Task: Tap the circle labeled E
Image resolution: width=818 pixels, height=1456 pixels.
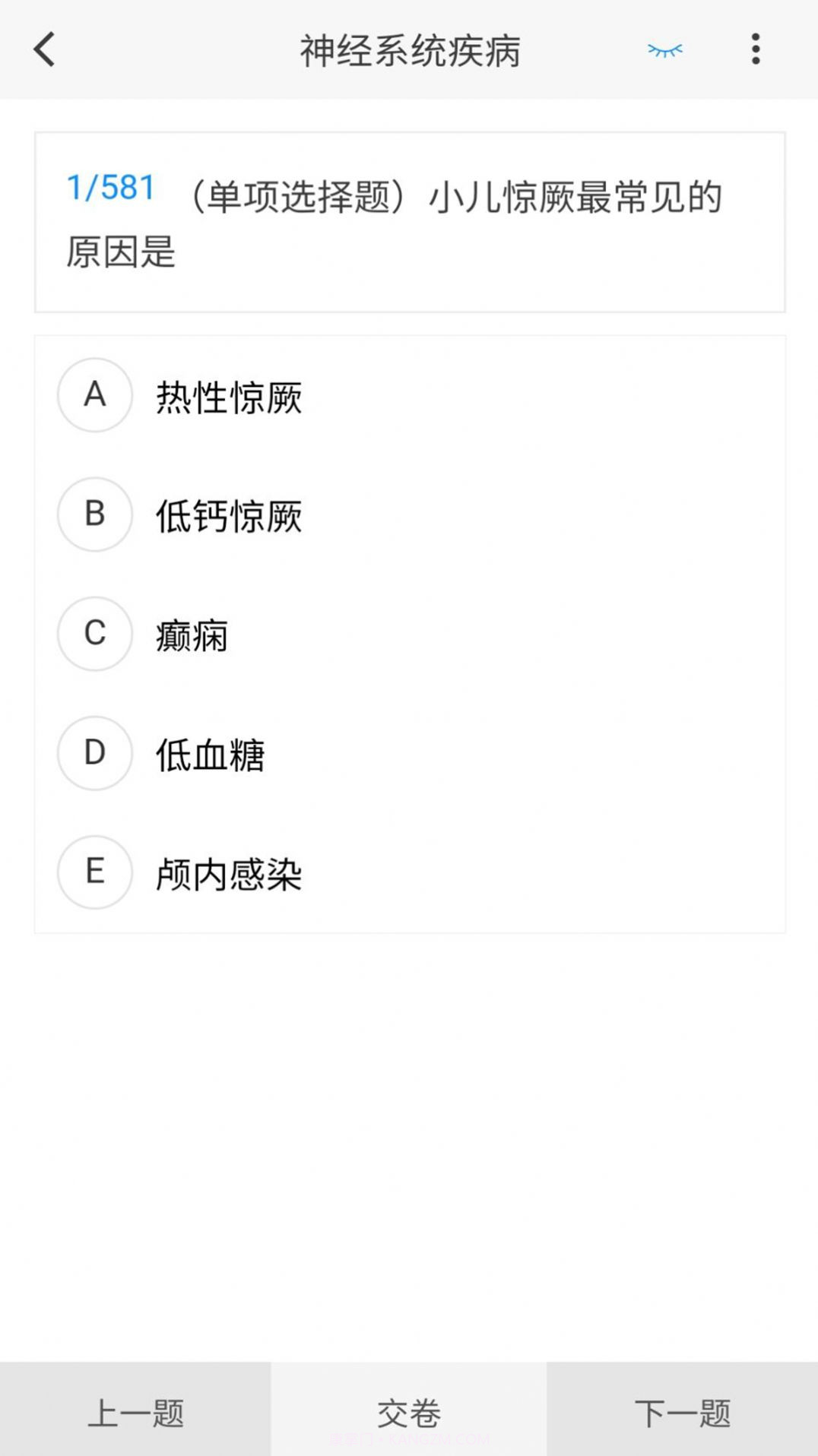Action: (x=94, y=872)
